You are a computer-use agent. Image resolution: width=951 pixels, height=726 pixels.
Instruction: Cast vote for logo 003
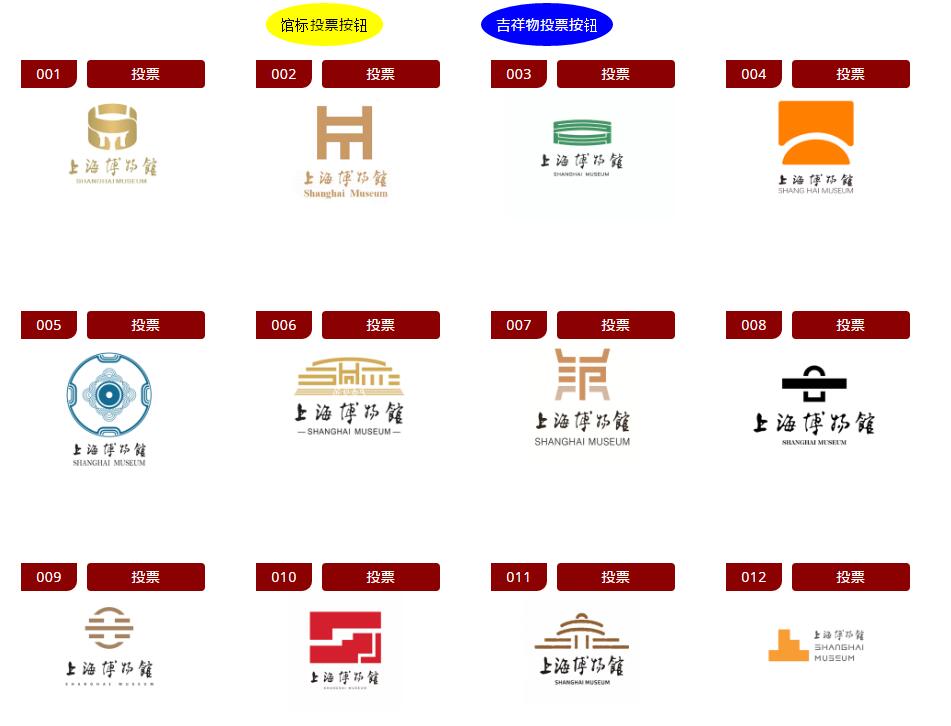(616, 74)
